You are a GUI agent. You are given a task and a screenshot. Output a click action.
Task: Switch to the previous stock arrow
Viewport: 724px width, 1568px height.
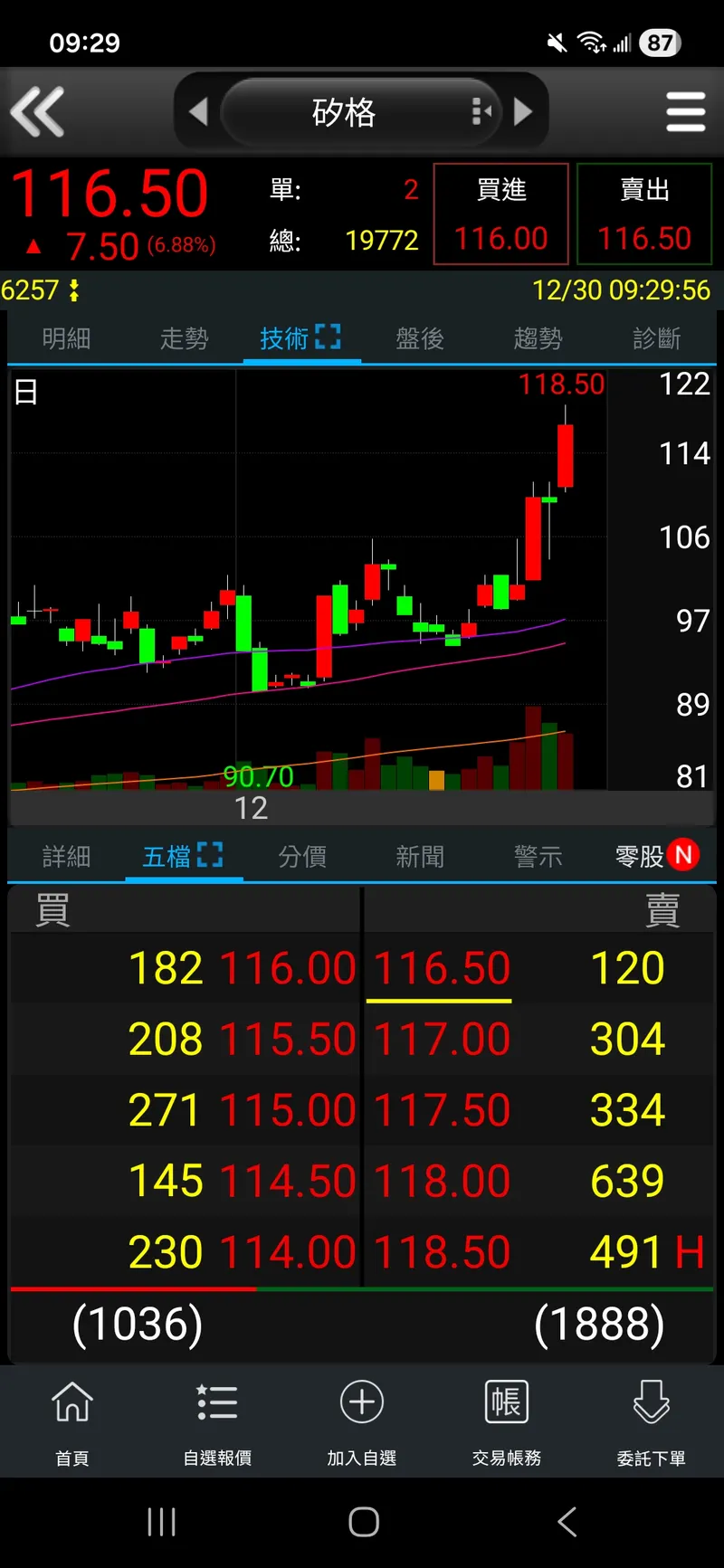point(198,112)
